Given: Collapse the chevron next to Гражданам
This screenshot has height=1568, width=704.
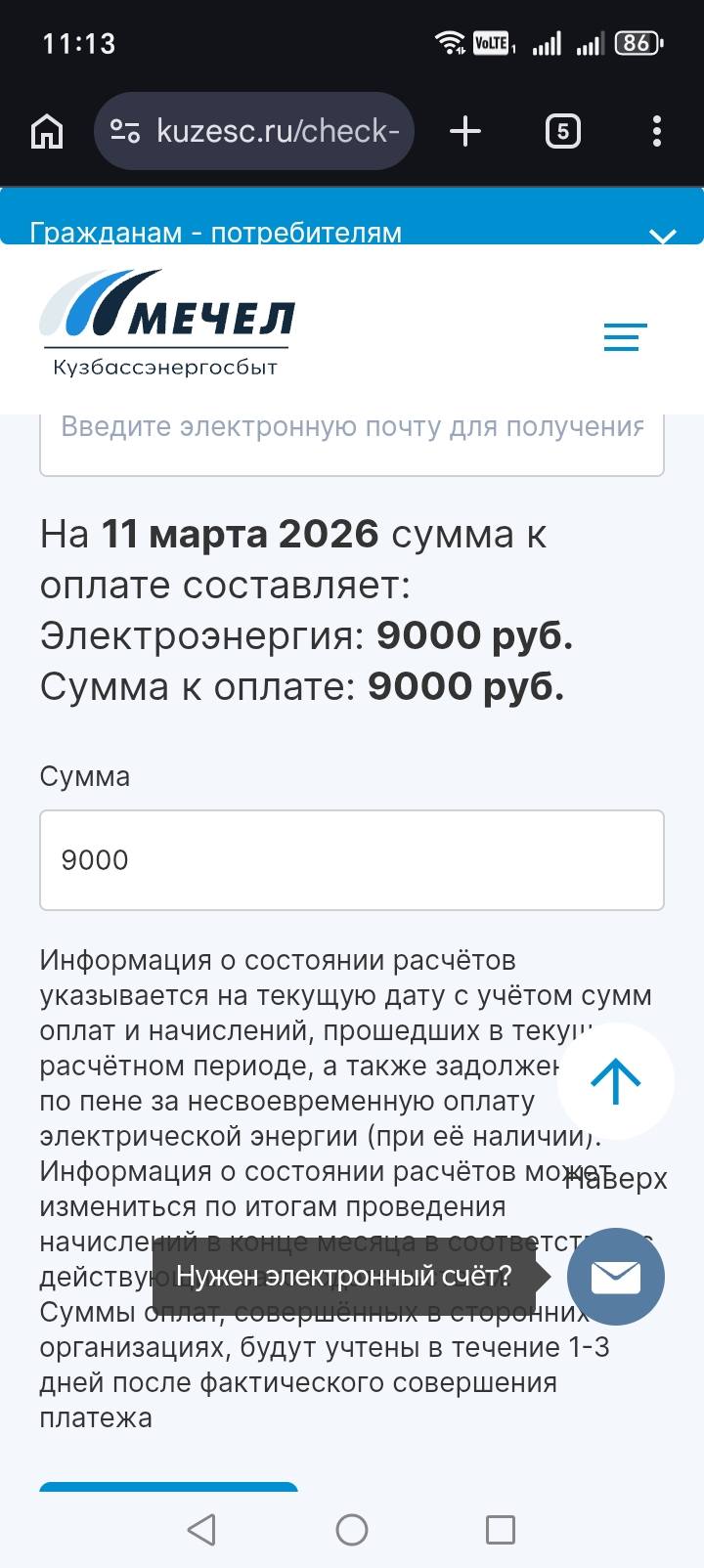Looking at the screenshot, I should tap(662, 235).
